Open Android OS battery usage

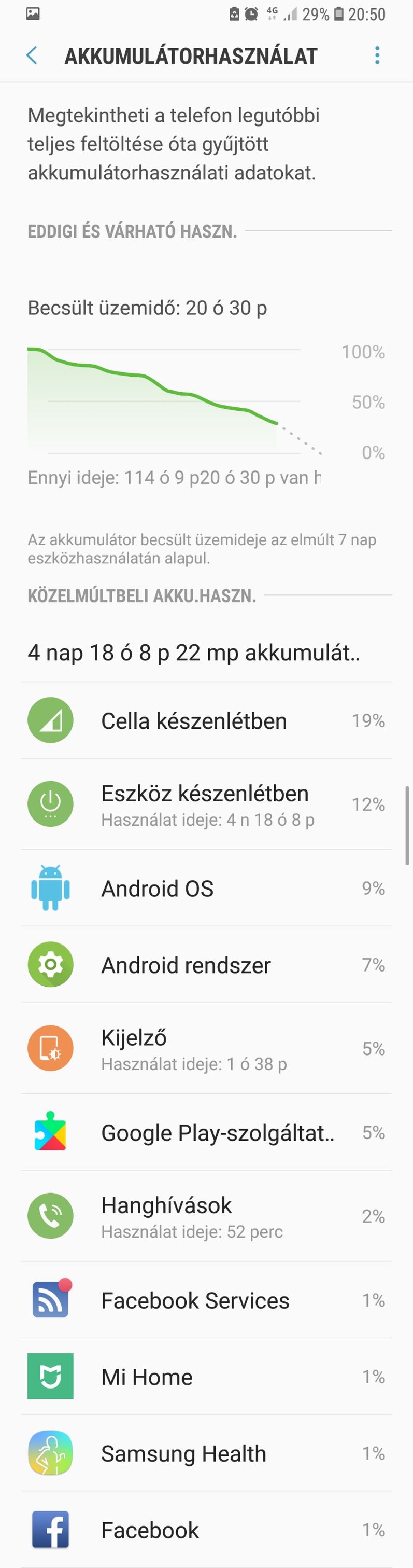point(206,888)
